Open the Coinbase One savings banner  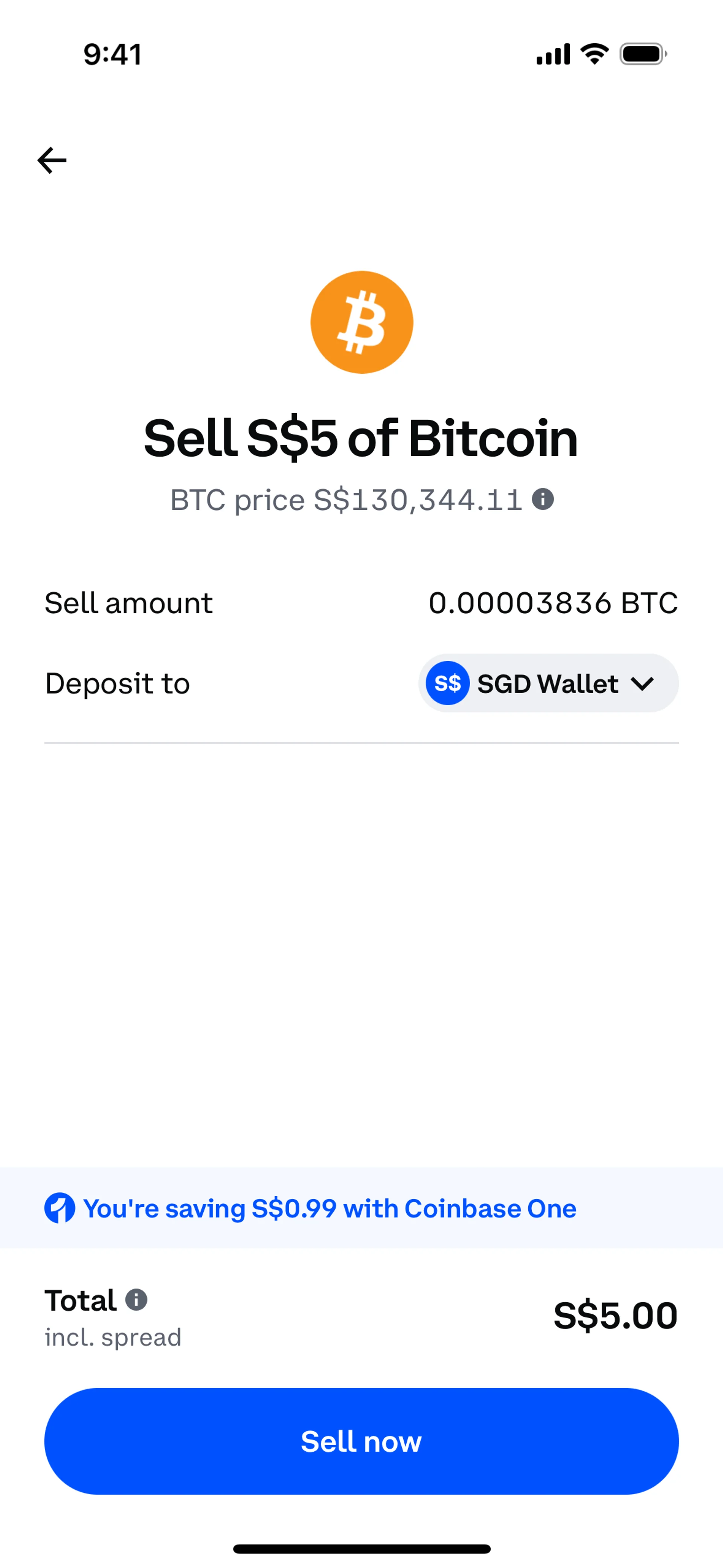point(329,1208)
